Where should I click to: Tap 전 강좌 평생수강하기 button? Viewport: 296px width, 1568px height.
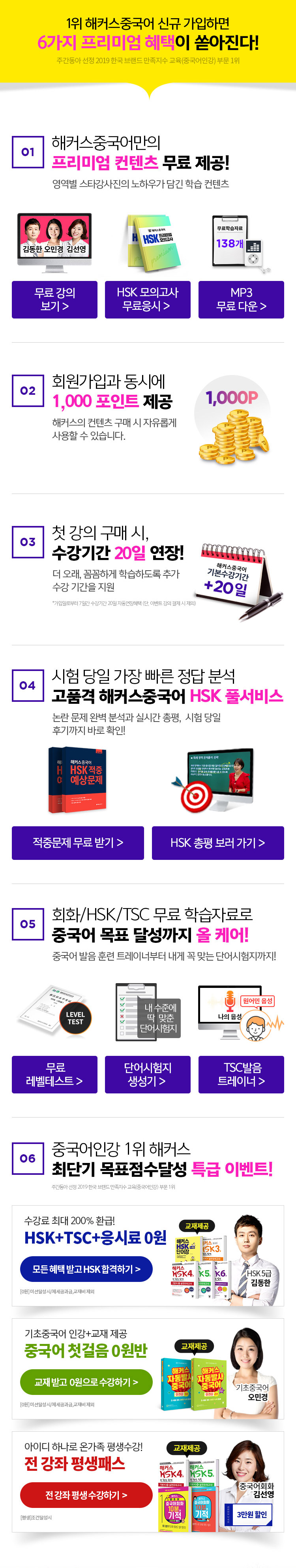click(86, 1494)
